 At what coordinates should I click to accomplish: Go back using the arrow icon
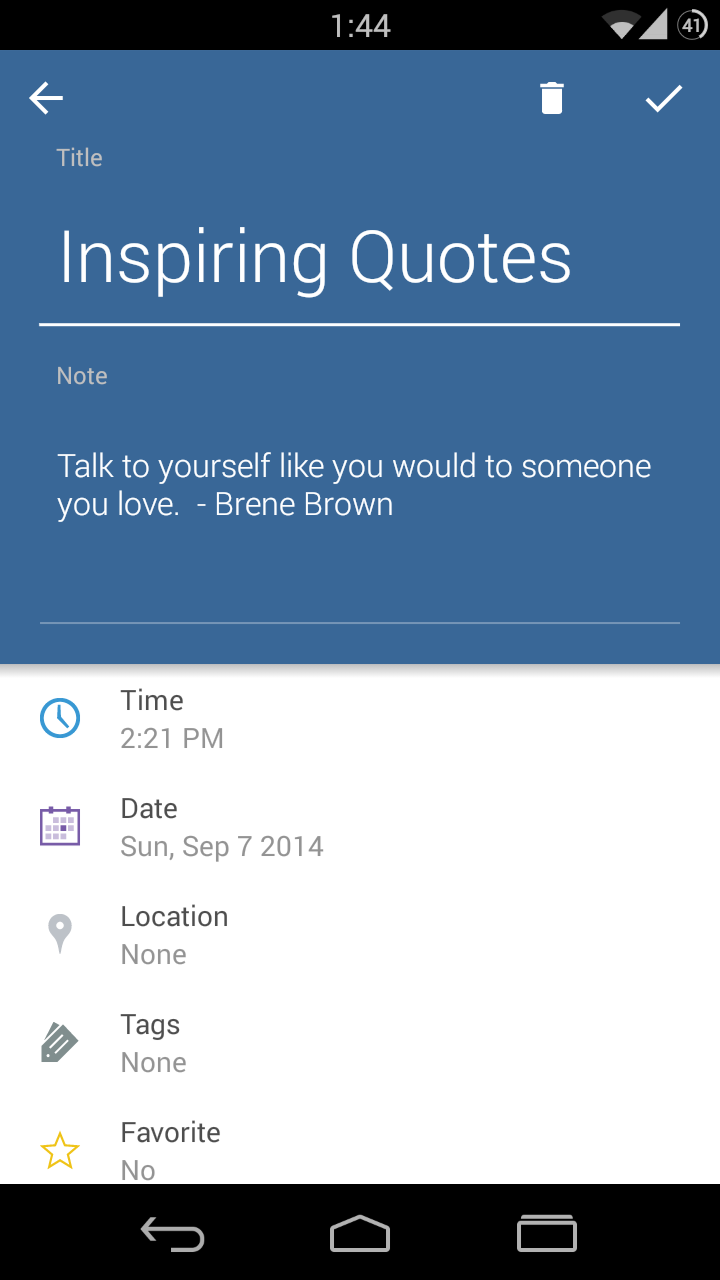coord(46,98)
